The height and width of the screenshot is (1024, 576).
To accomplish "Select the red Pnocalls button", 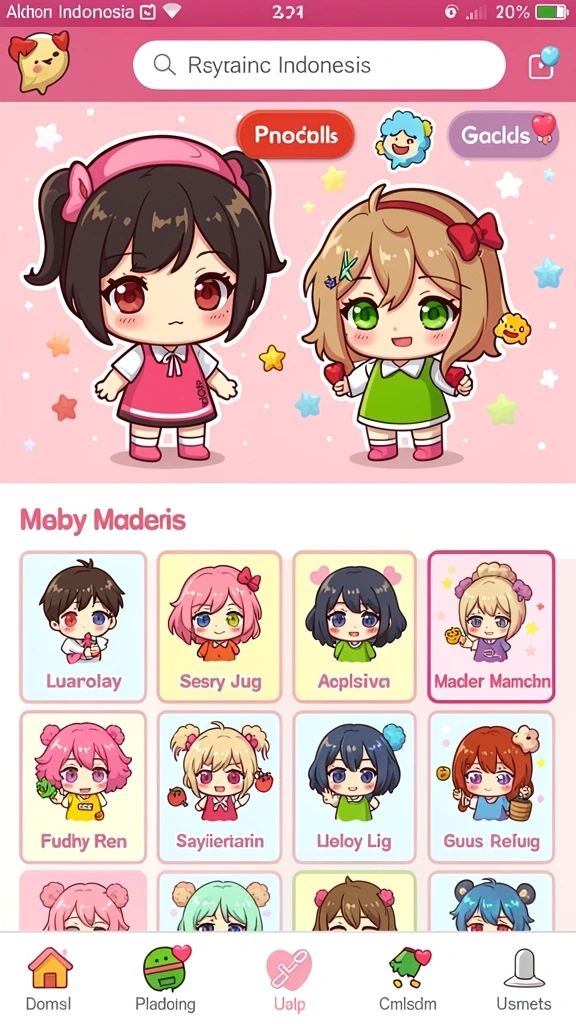I will tap(295, 135).
